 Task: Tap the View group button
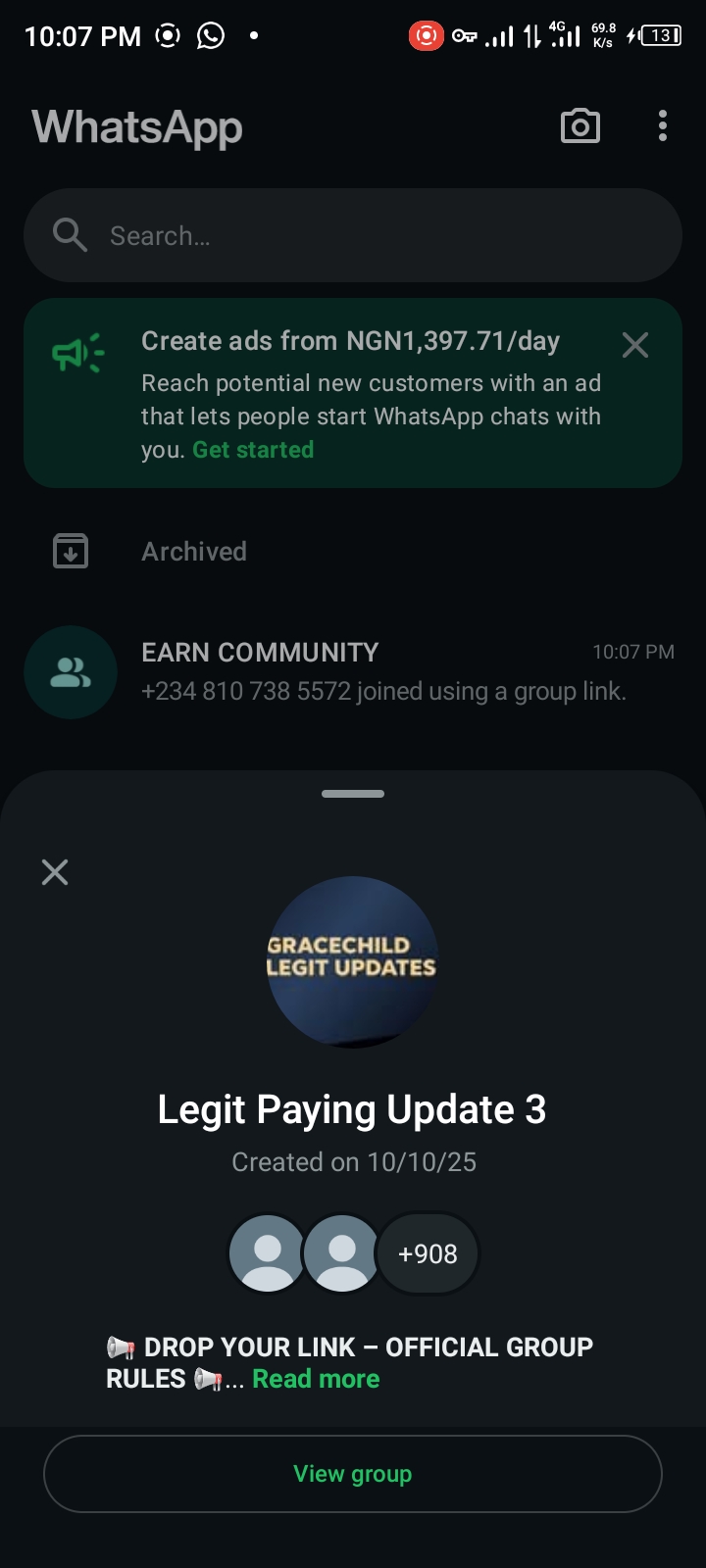pyautogui.click(x=353, y=1474)
